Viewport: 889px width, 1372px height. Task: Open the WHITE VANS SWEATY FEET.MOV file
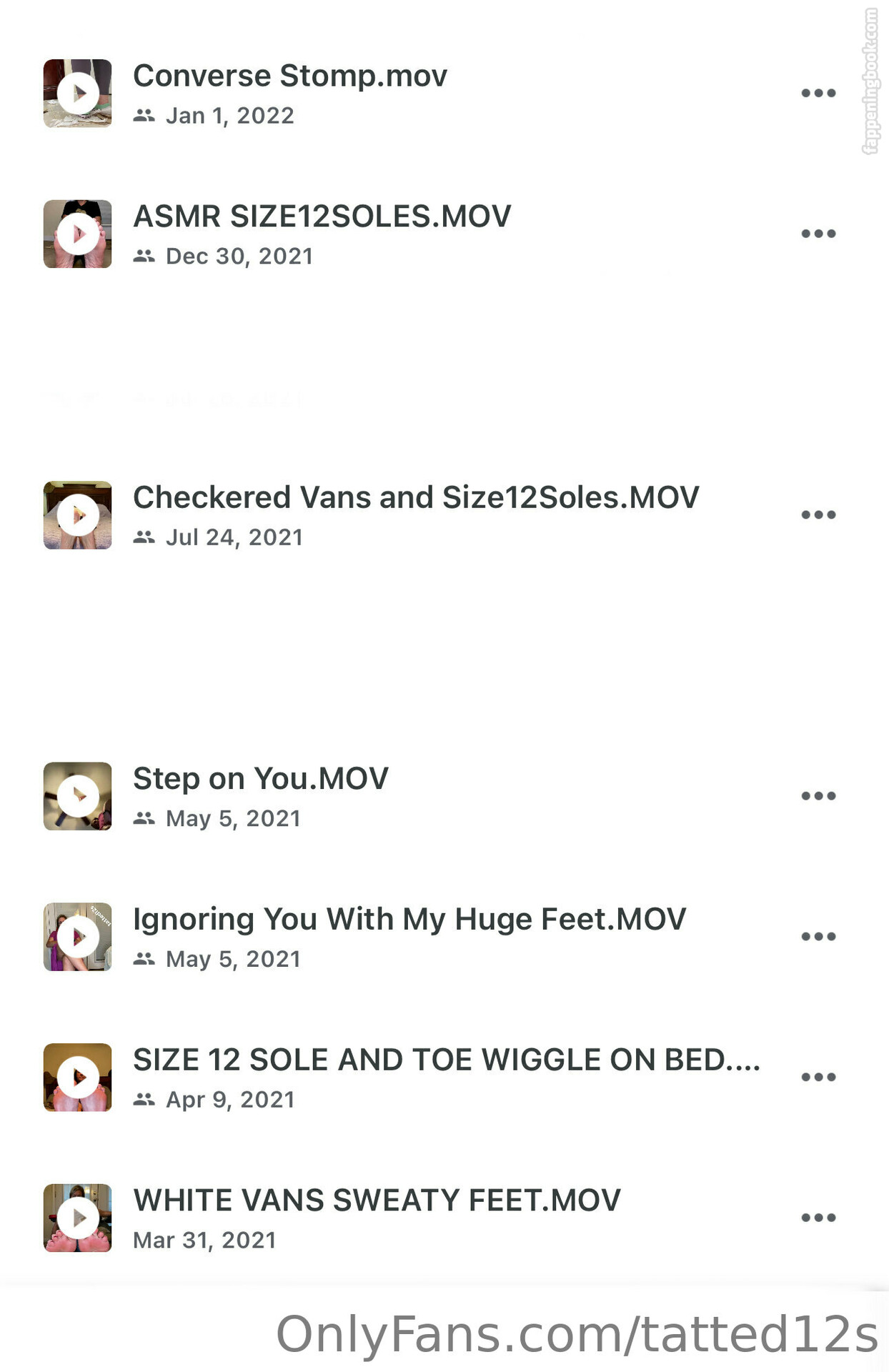[x=377, y=1201]
